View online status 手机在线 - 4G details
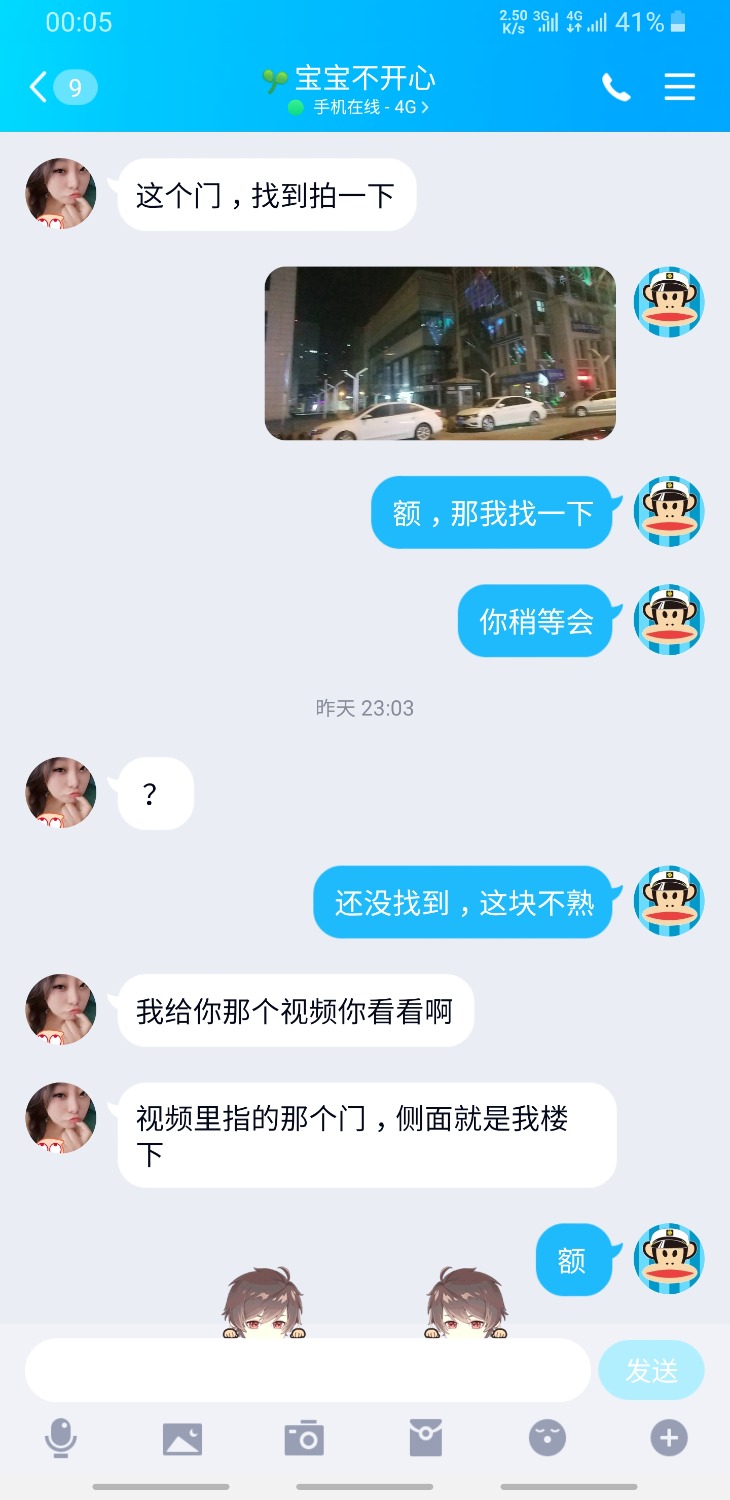 pos(364,107)
